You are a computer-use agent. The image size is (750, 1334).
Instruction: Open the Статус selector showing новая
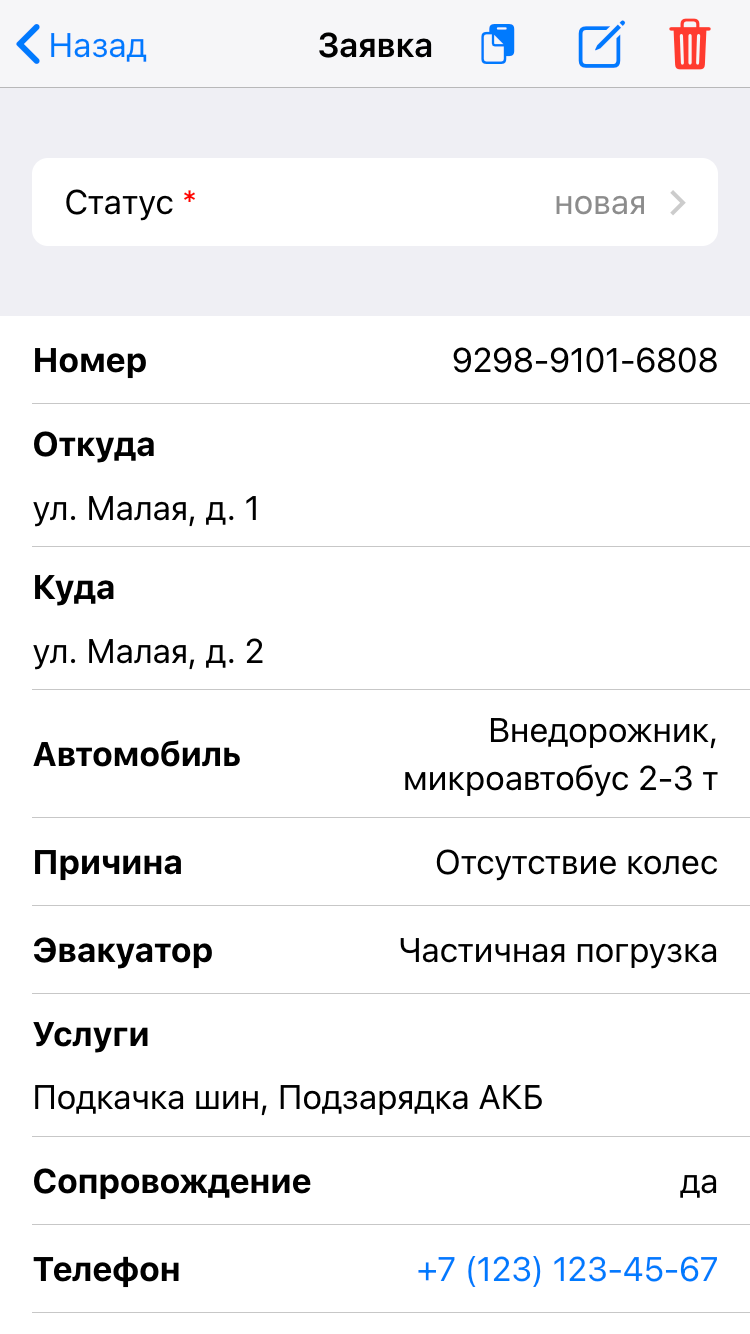375,203
